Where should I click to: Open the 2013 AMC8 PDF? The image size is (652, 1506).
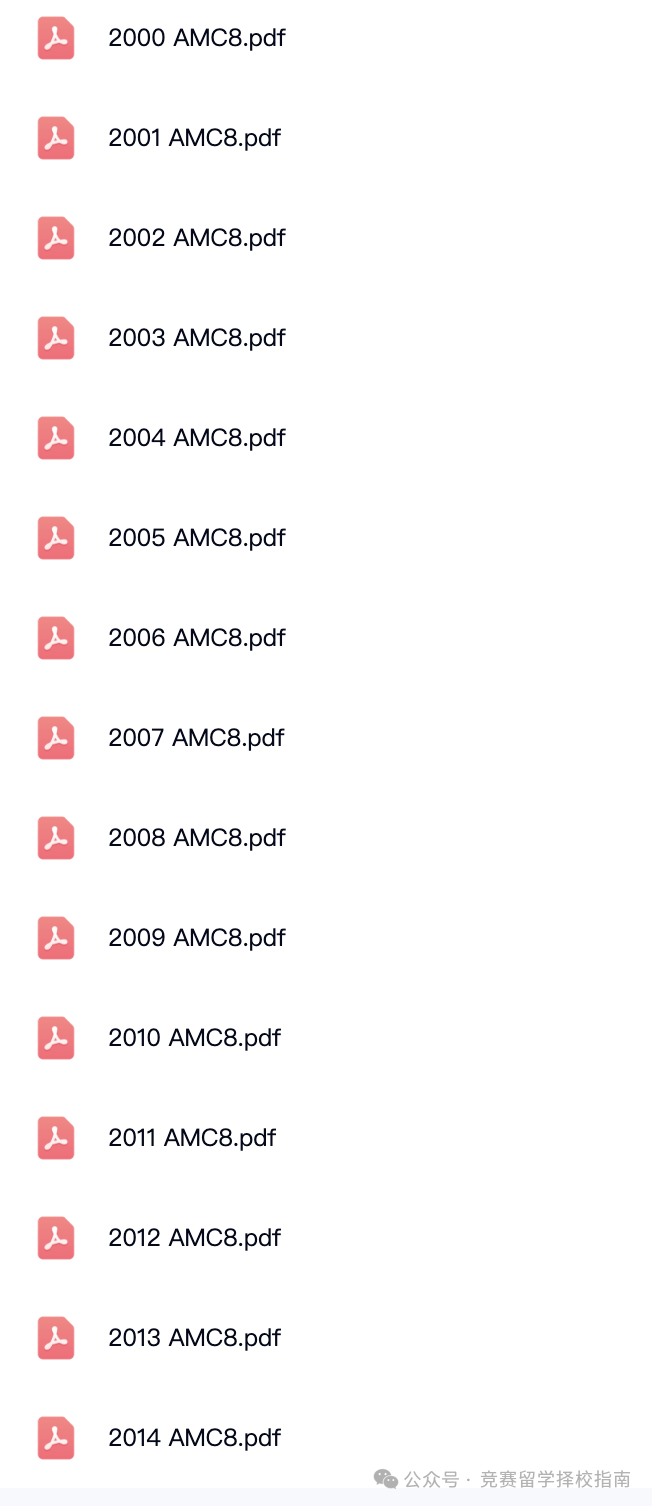194,1338
